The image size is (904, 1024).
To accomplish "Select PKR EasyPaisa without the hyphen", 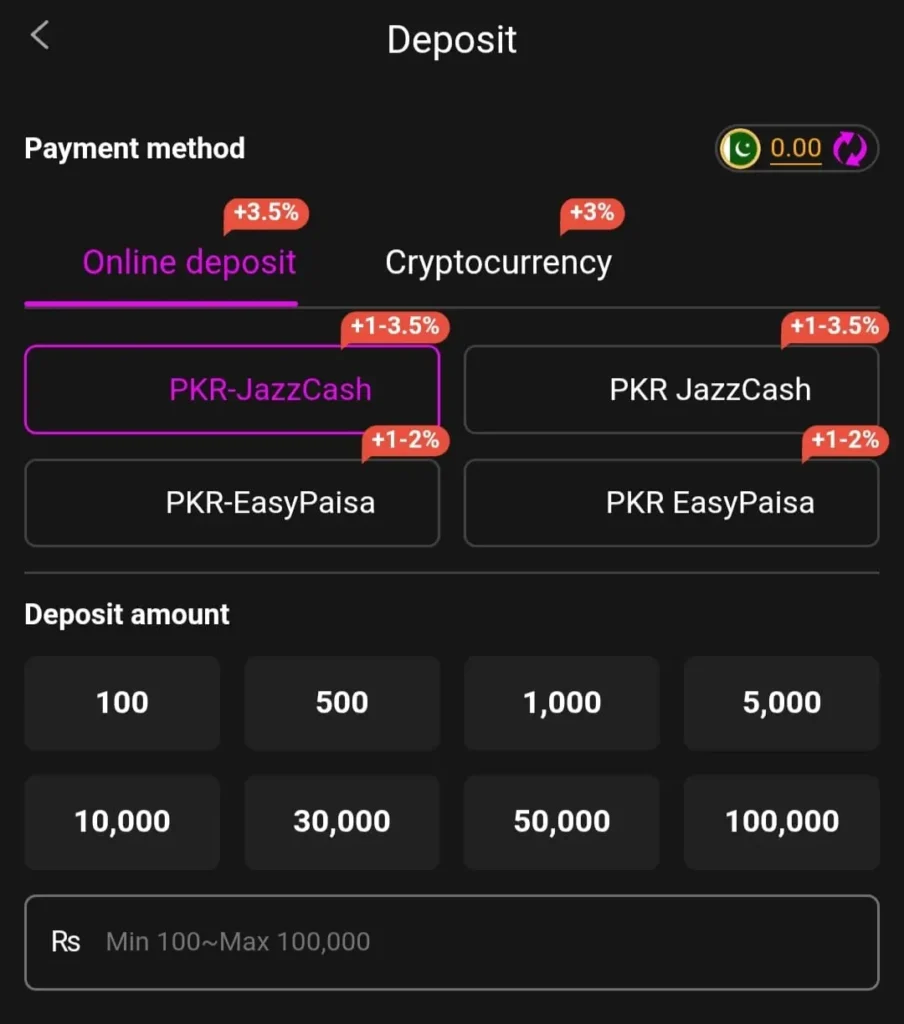I will [x=671, y=502].
